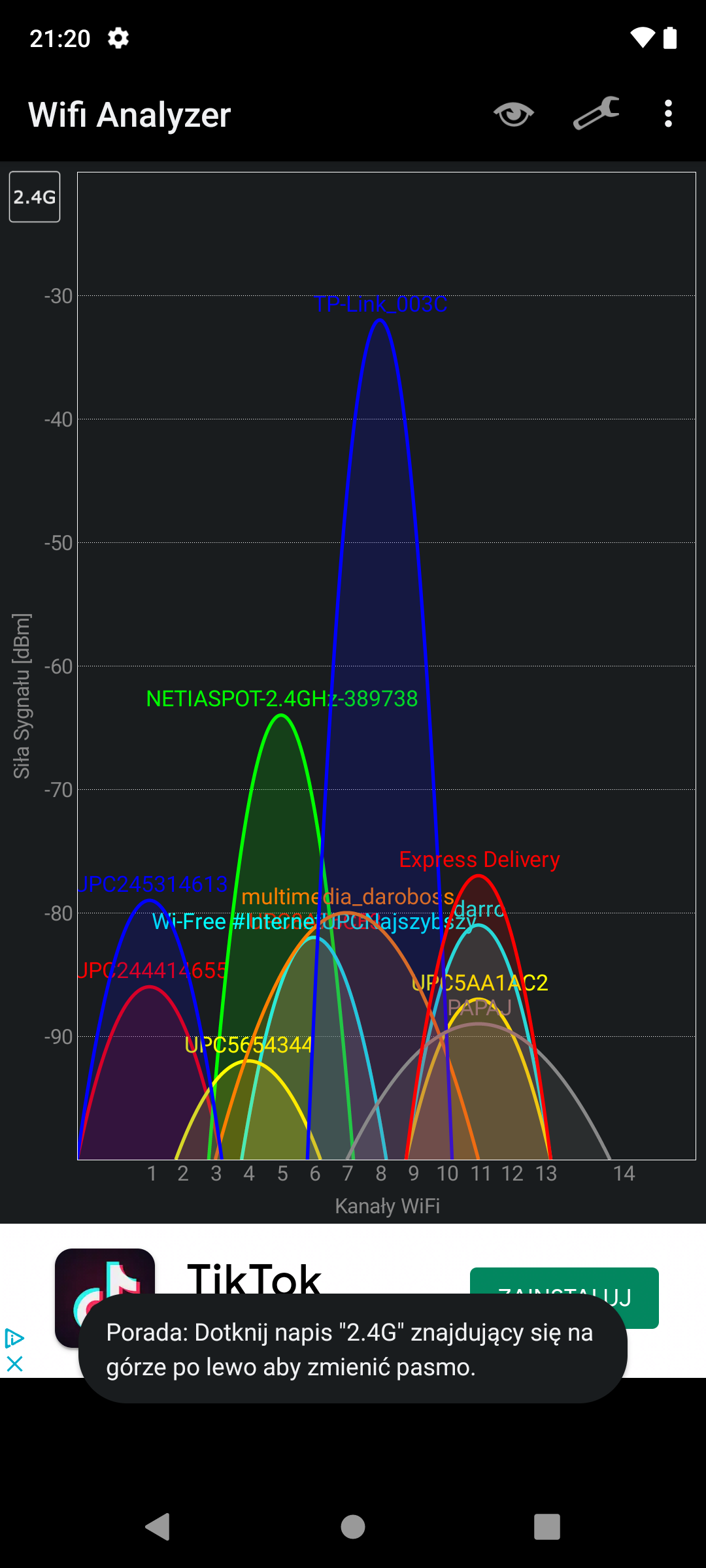Open the three-dot overflow menu
This screenshot has height=1568, width=706.
[x=668, y=114]
